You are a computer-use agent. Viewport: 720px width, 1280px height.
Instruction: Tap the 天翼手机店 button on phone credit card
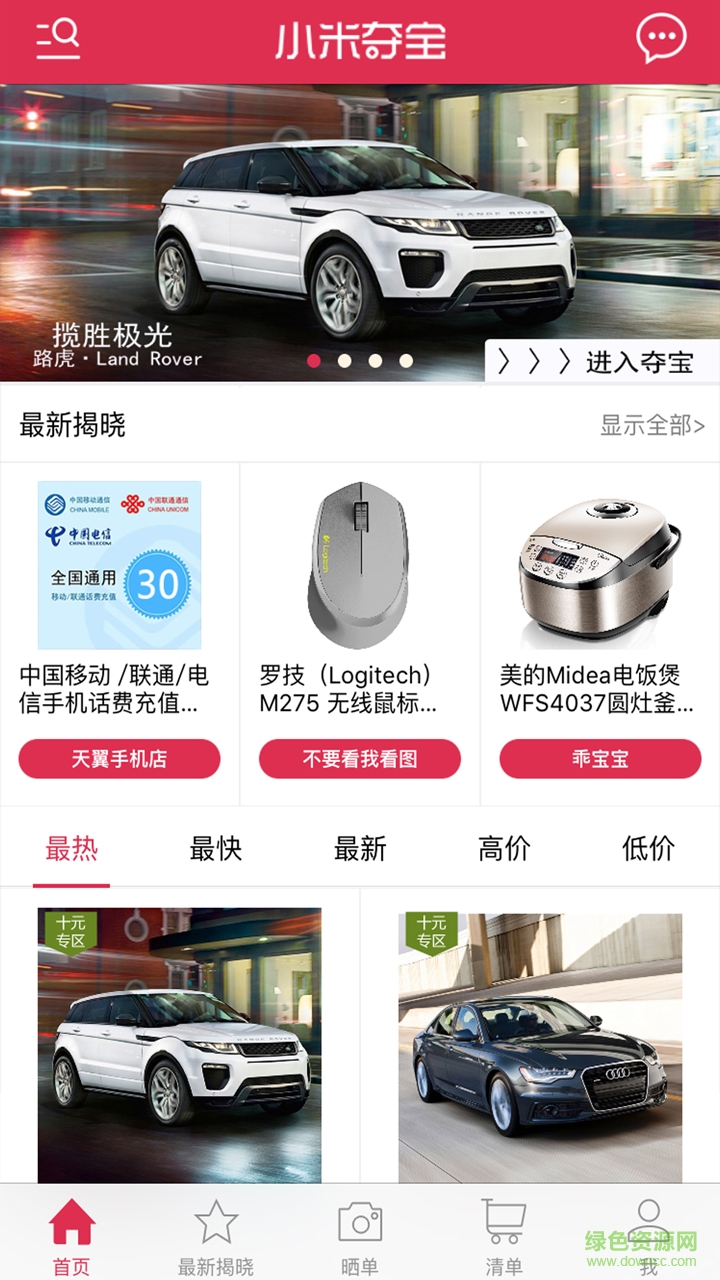(x=119, y=758)
